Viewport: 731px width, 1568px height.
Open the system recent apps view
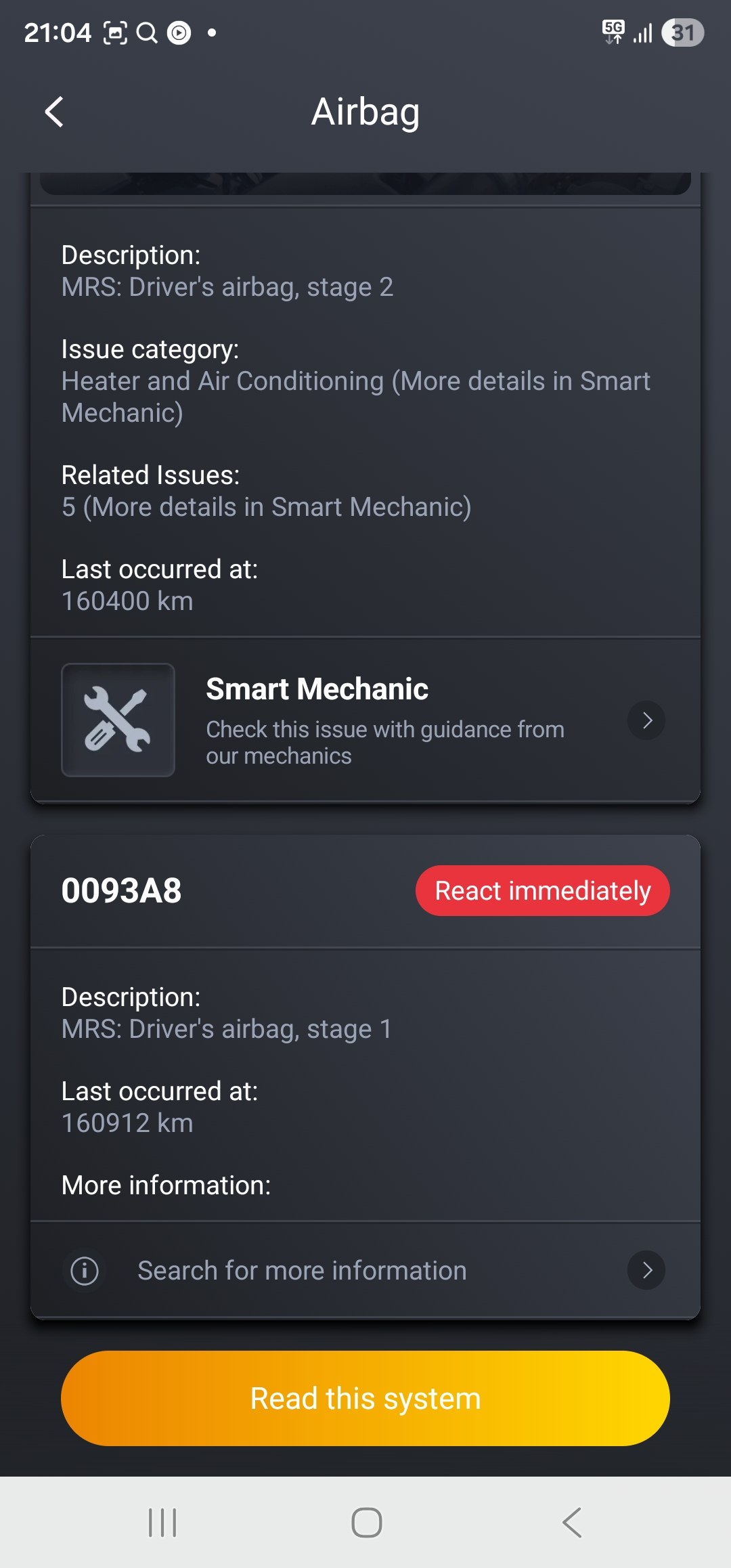tap(162, 1523)
